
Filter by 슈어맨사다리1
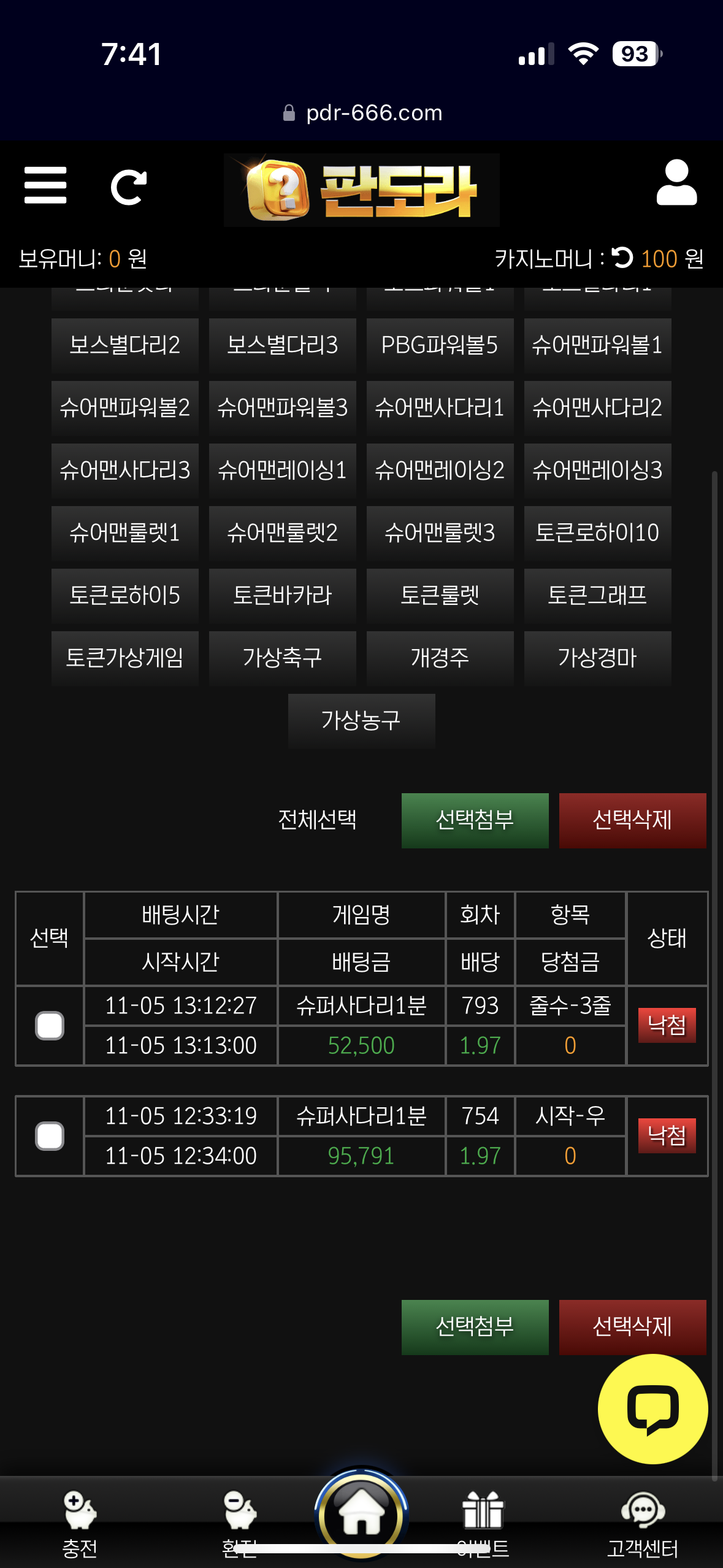coord(440,408)
